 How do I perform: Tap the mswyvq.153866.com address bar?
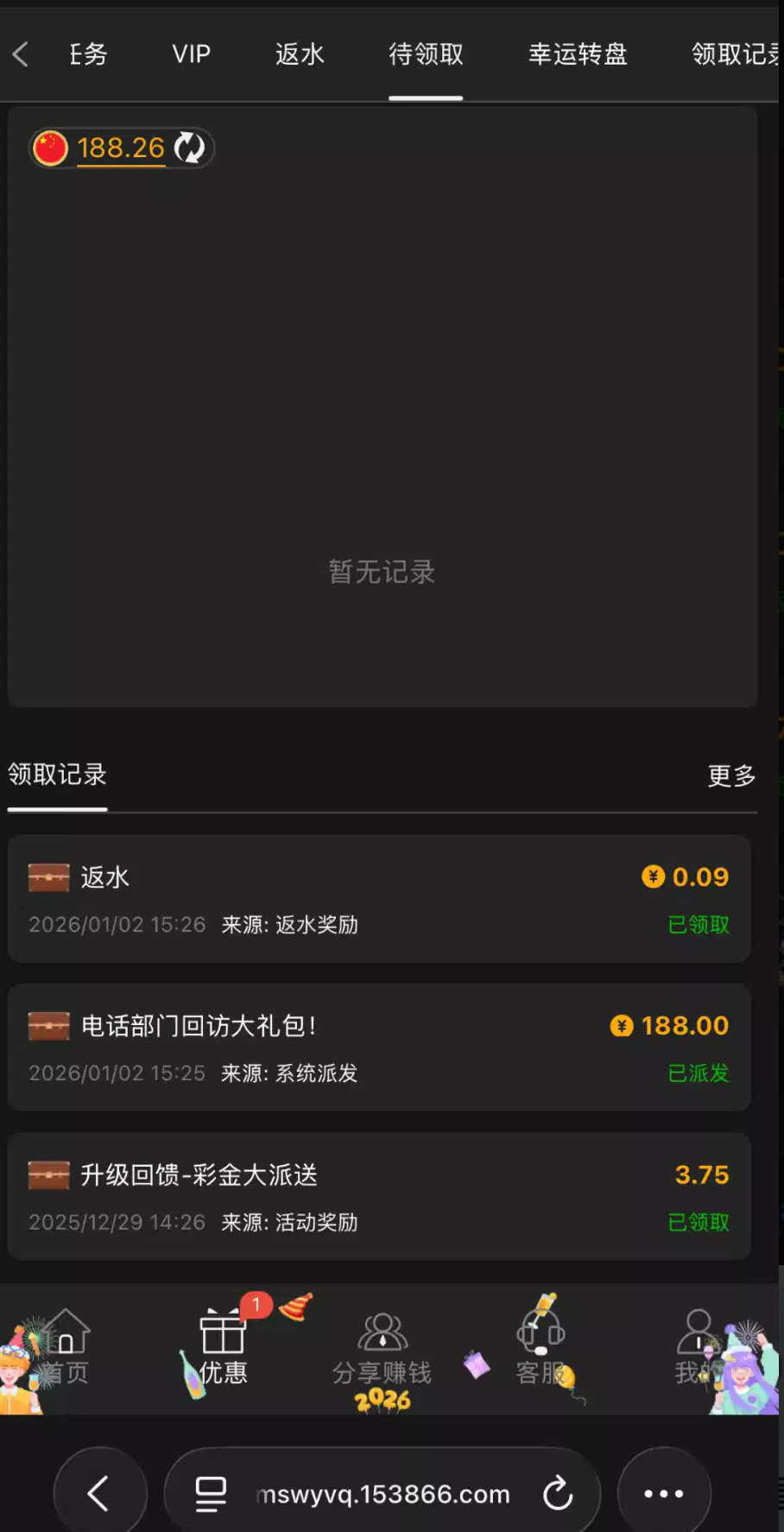click(x=382, y=1493)
